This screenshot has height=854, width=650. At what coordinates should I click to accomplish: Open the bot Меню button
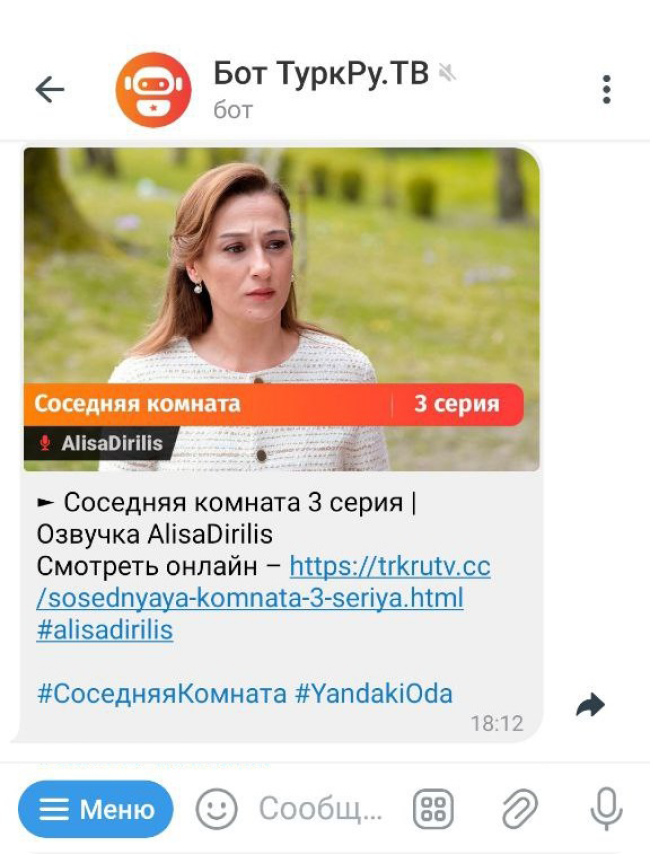96,809
